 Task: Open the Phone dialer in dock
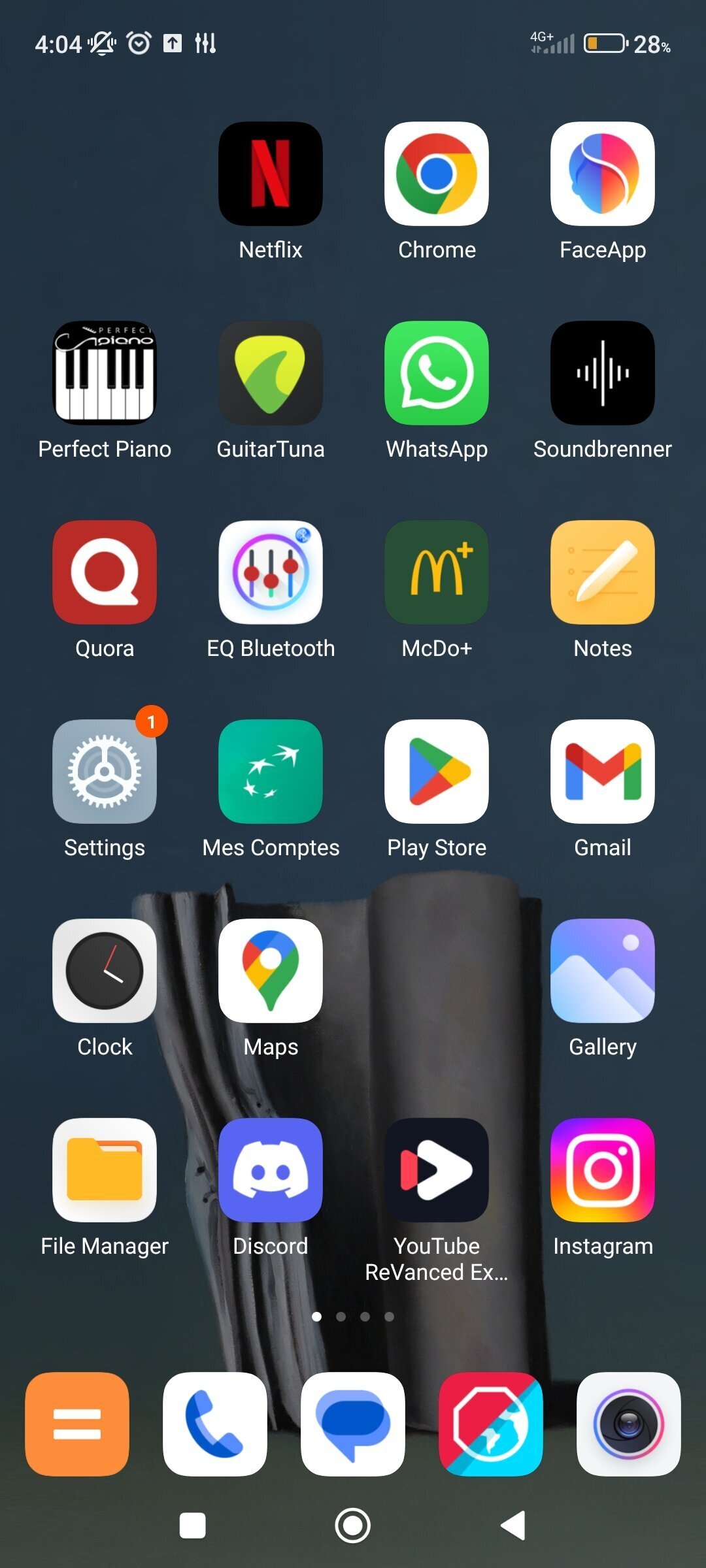215,1424
